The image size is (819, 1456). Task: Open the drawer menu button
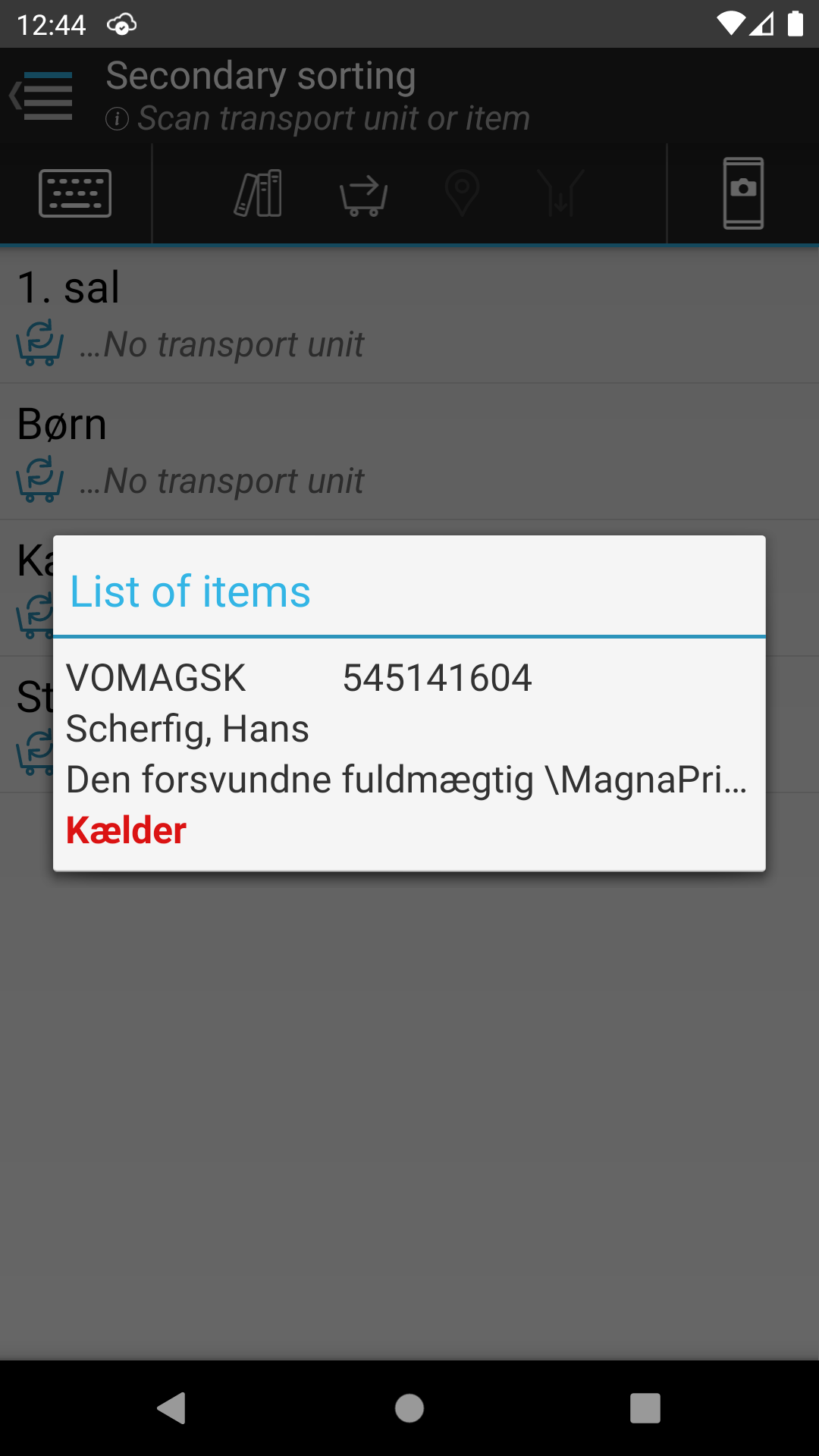43,96
